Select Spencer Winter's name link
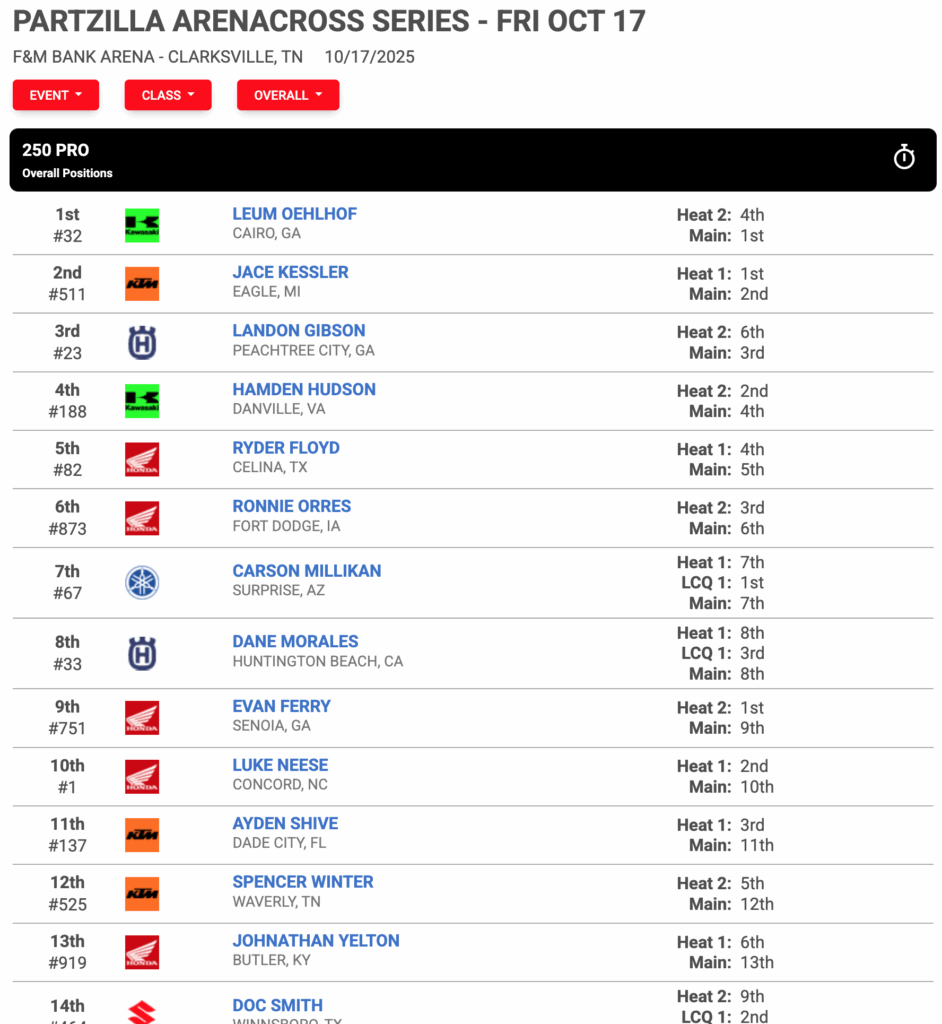Viewport: 942px width, 1024px height. (303, 882)
